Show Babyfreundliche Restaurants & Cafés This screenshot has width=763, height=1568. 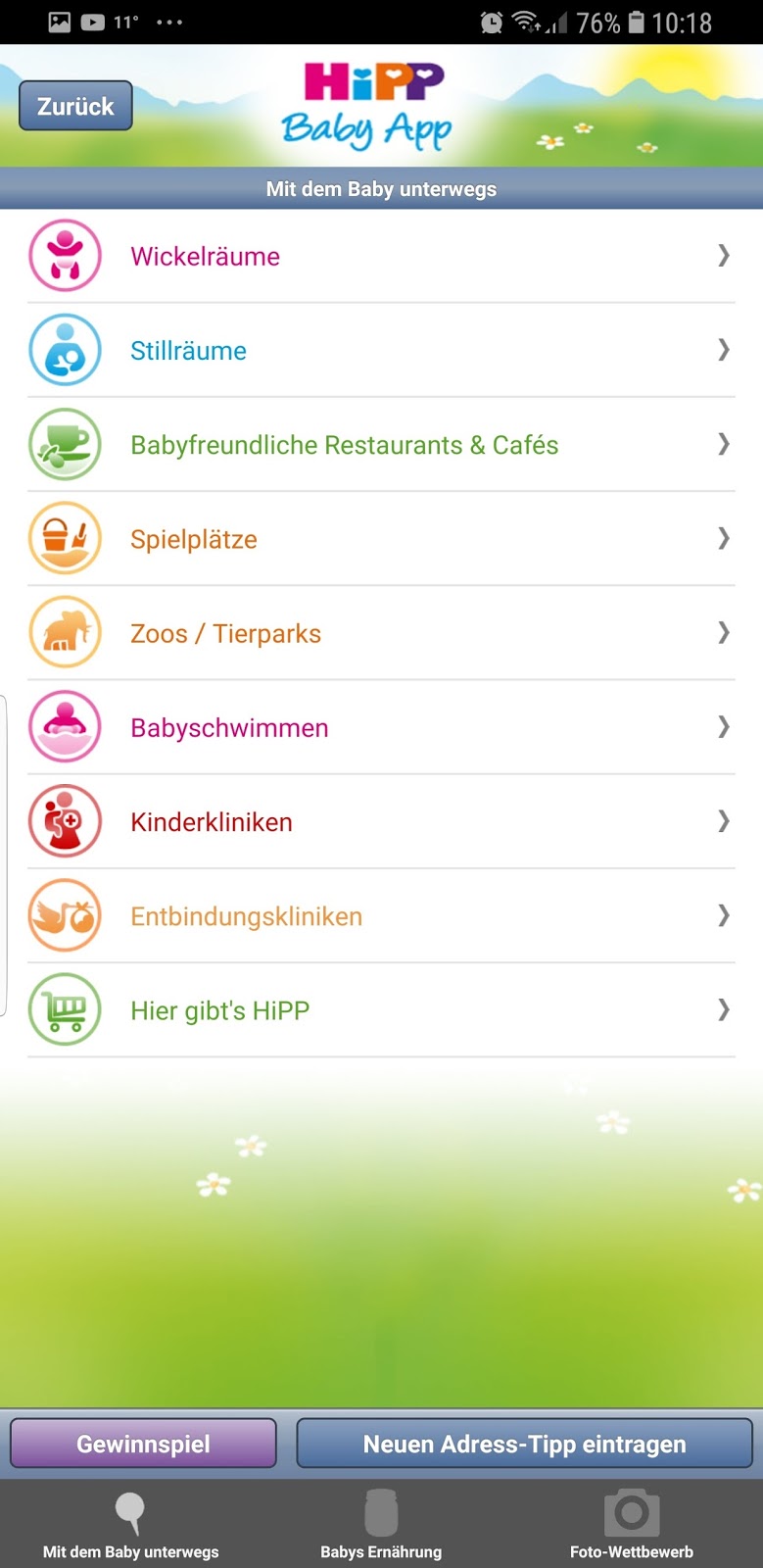[x=381, y=445]
